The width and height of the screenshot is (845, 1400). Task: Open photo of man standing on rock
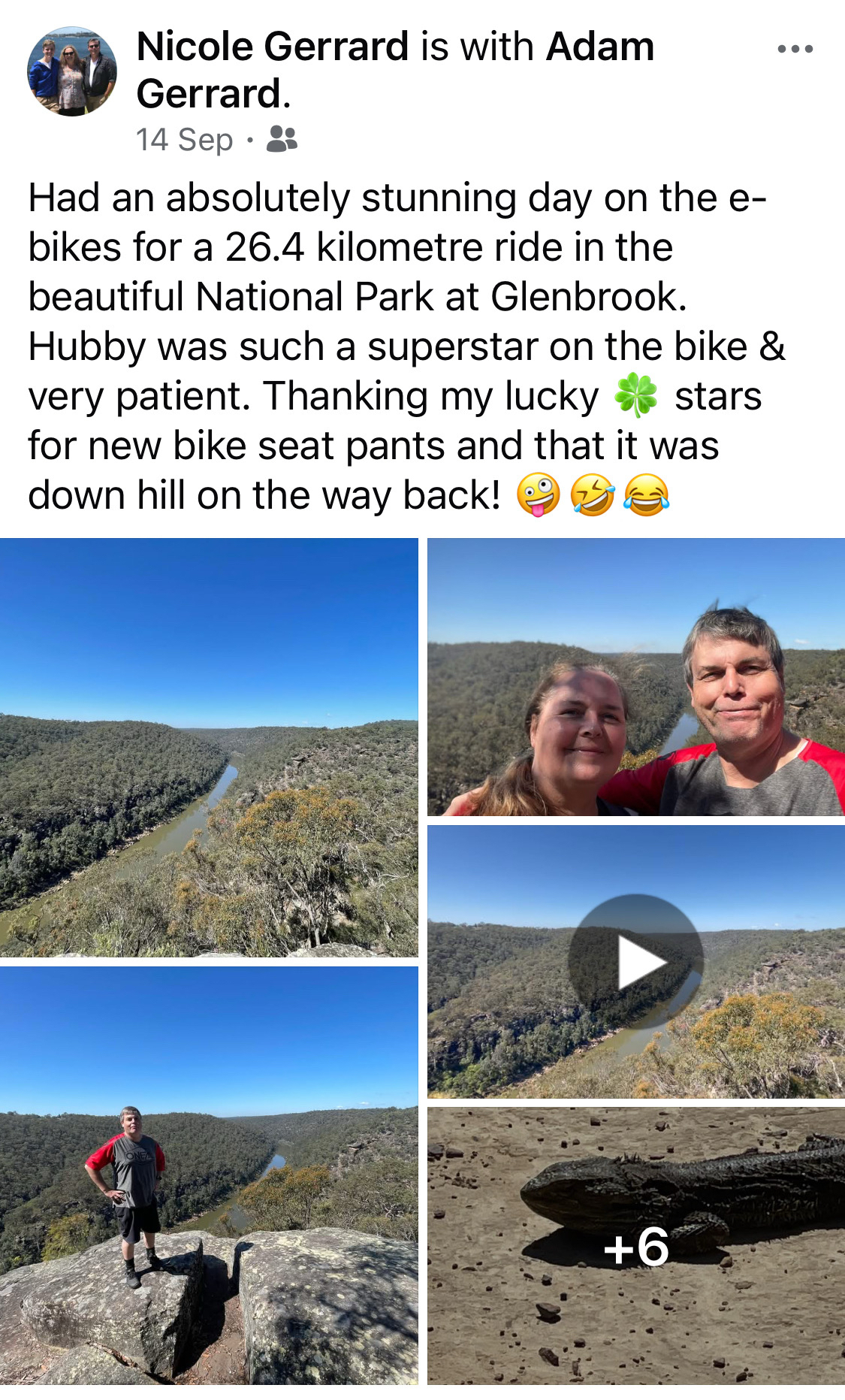(x=209, y=1175)
